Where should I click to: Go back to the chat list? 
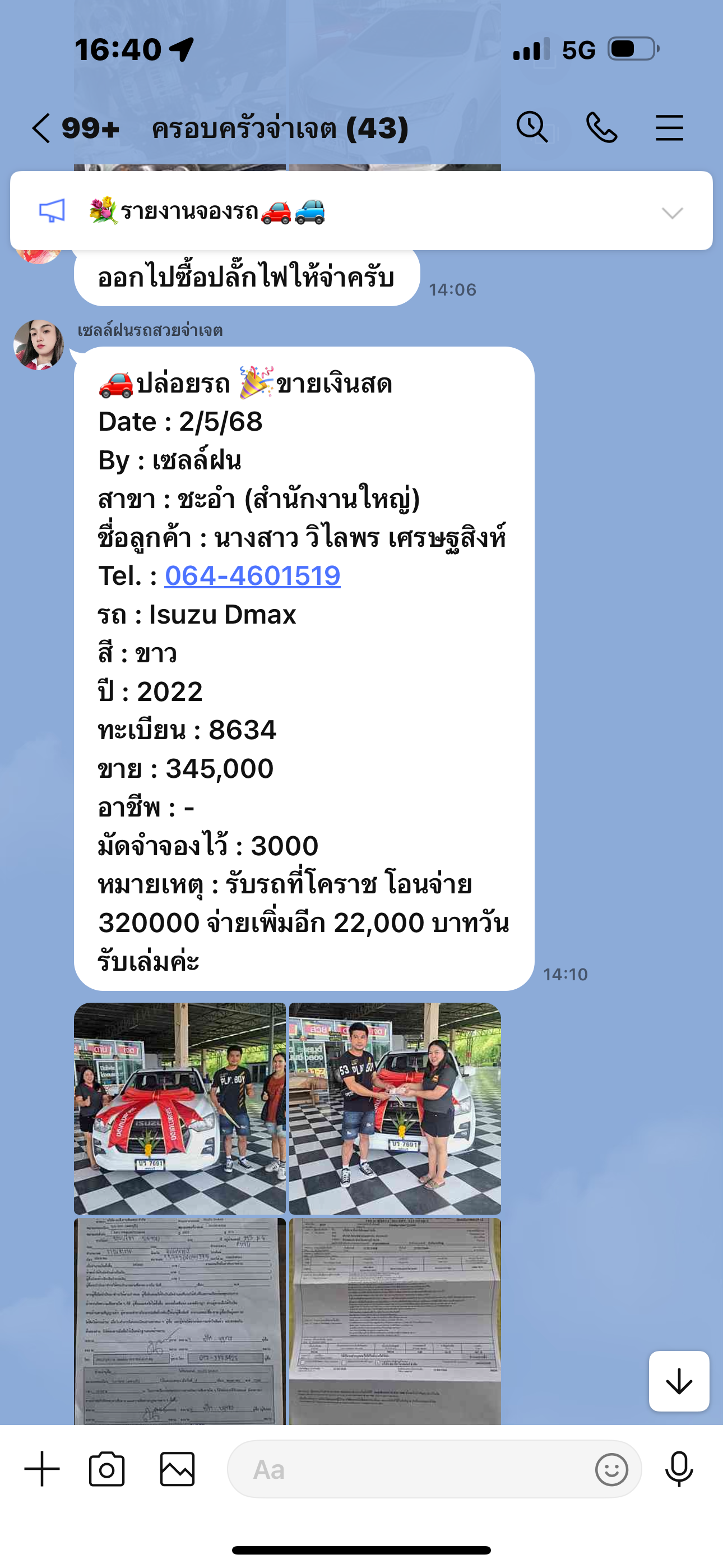(x=41, y=128)
